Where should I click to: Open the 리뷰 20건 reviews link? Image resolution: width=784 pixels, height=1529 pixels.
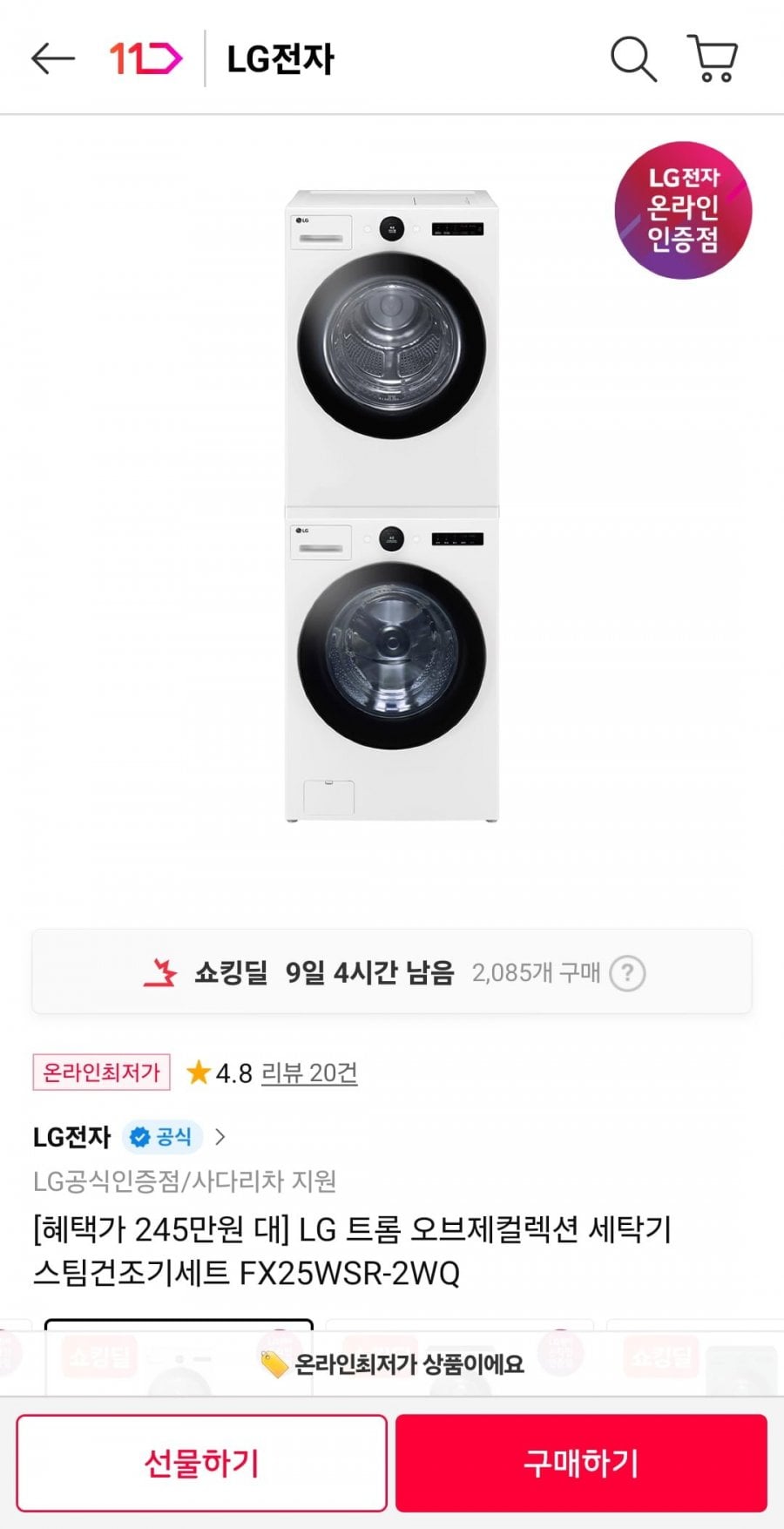point(309,1072)
